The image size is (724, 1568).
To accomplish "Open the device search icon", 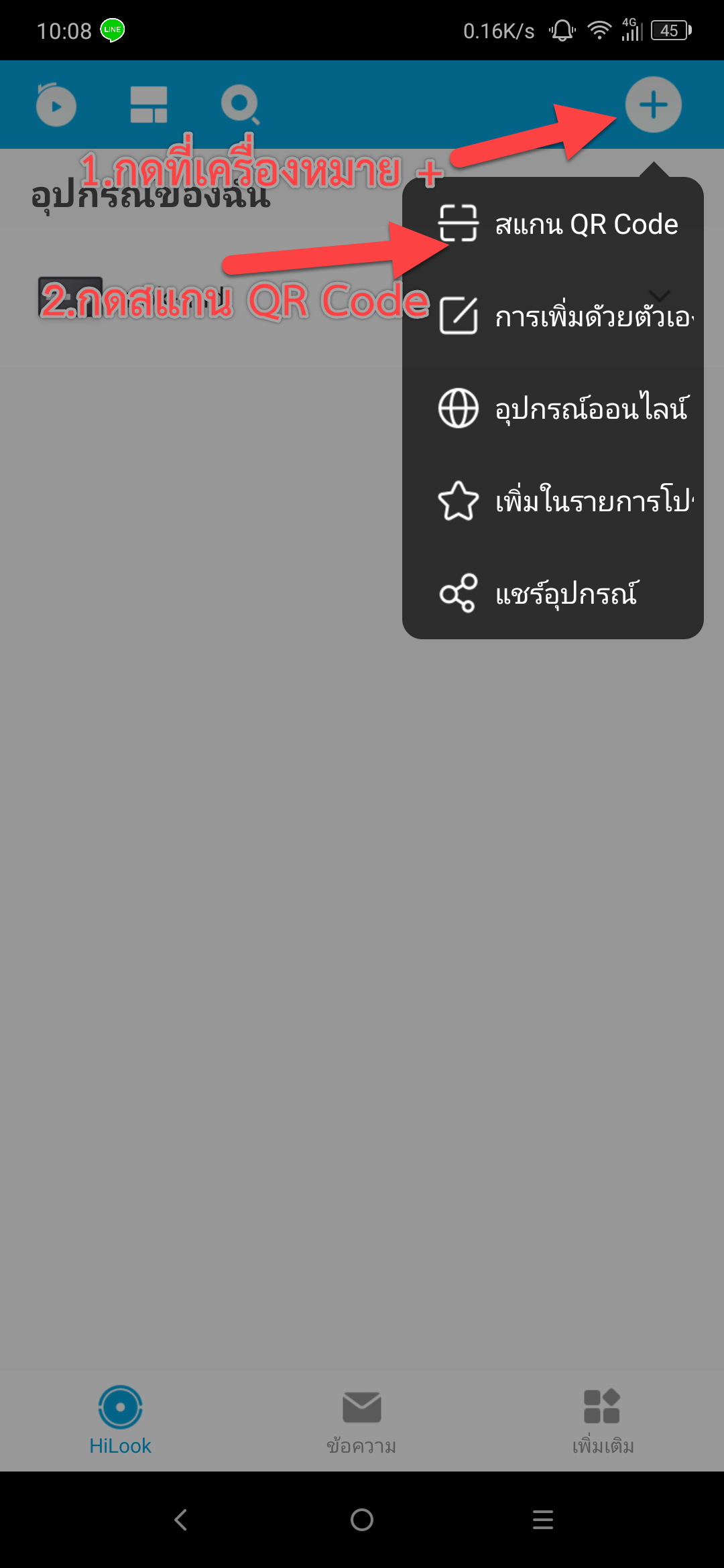I will click(240, 105).
